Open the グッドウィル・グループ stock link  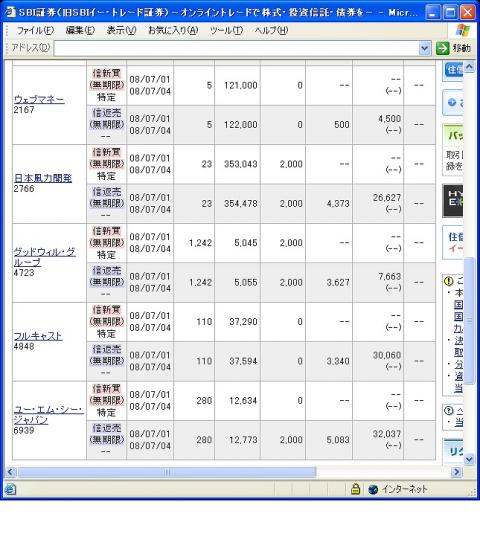[x=45, y=257]
